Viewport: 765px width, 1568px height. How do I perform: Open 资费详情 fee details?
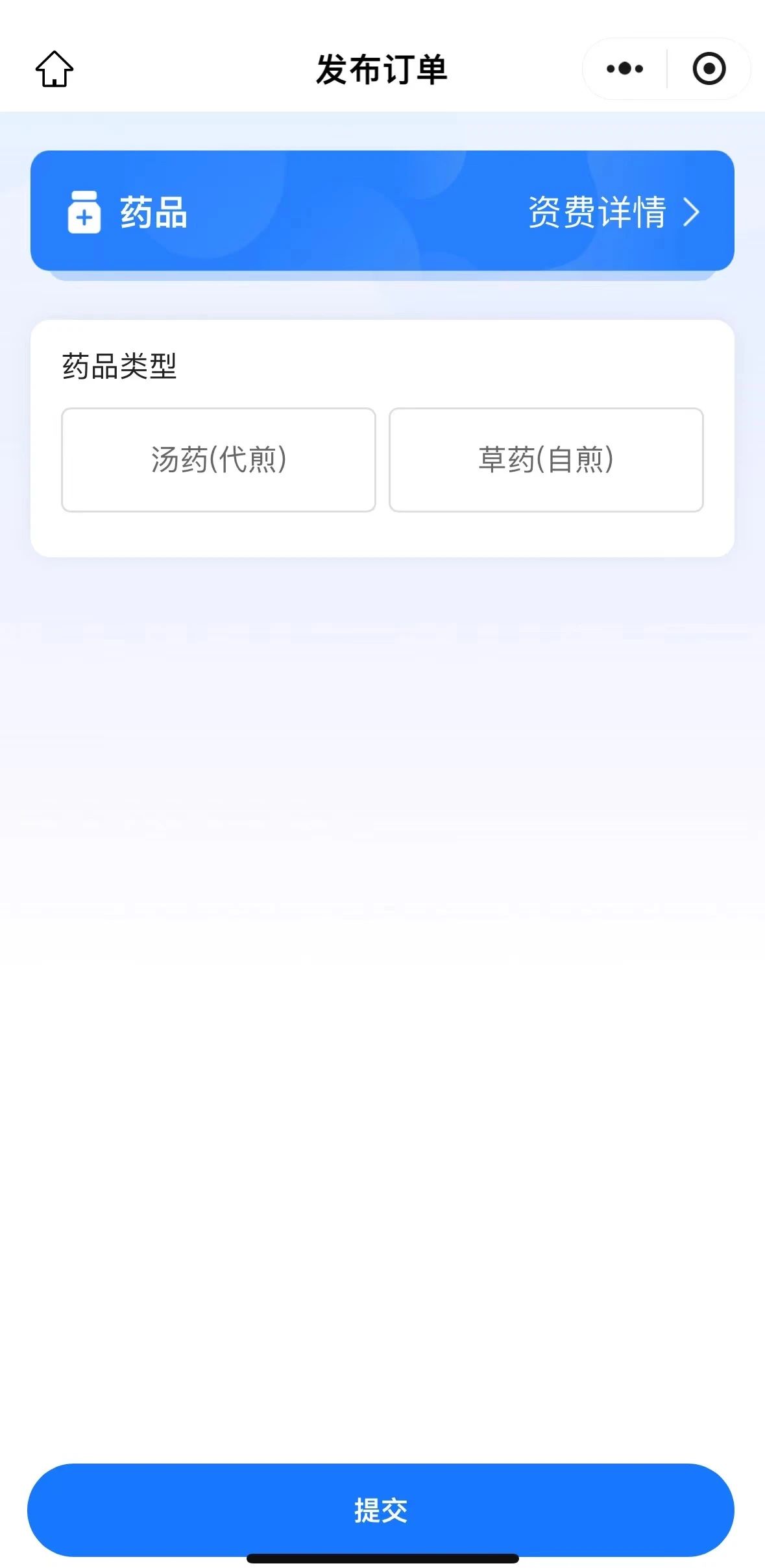[x=613, y=212]
